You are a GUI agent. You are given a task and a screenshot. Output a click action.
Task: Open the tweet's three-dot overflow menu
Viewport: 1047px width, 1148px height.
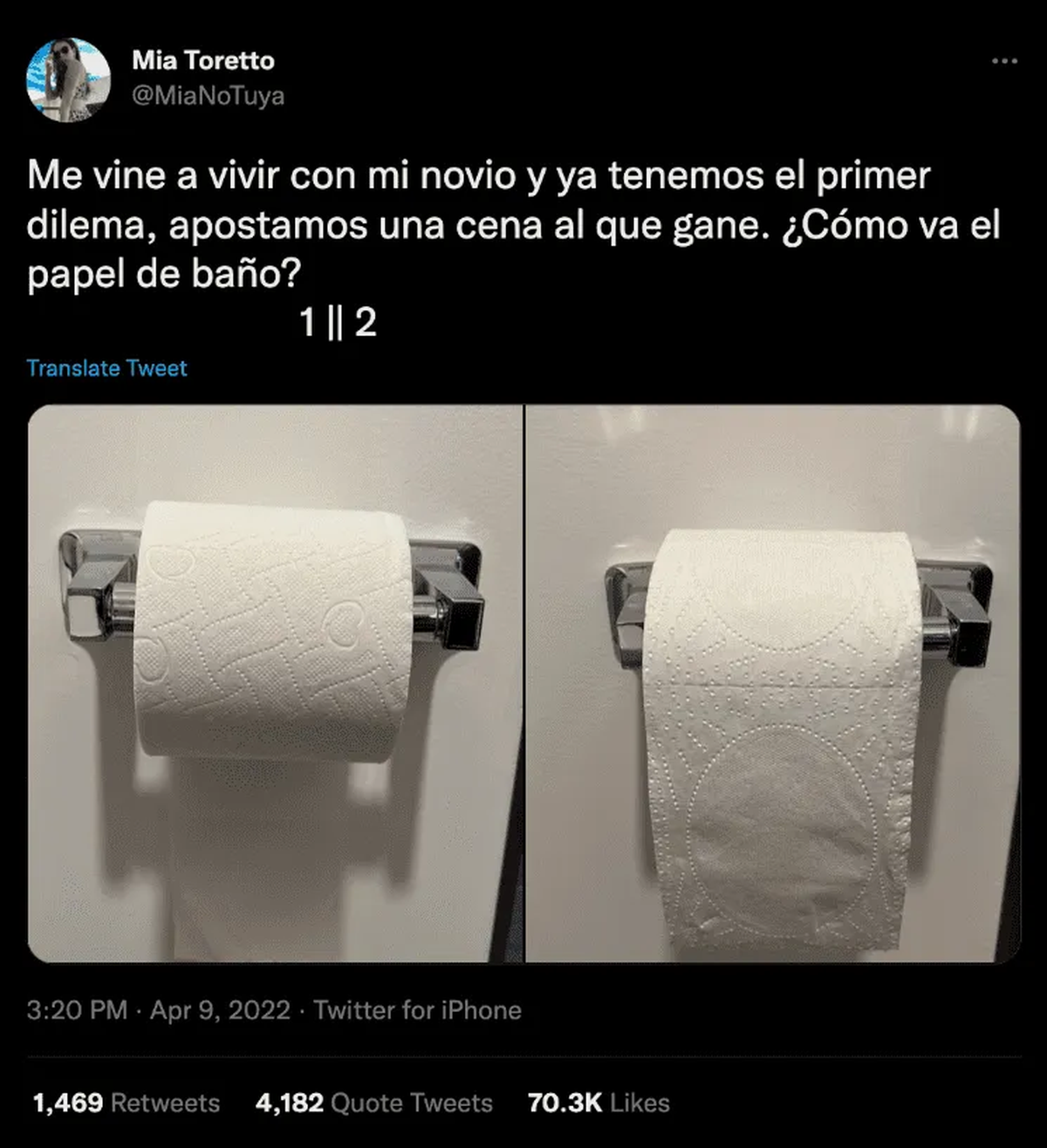[x=1004, y=61]
